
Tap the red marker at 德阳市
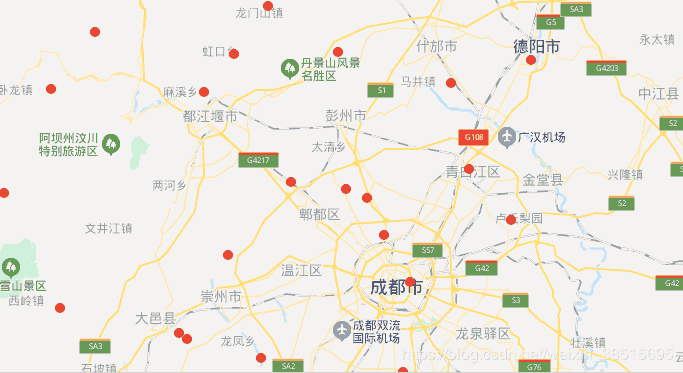coord(531,60)
